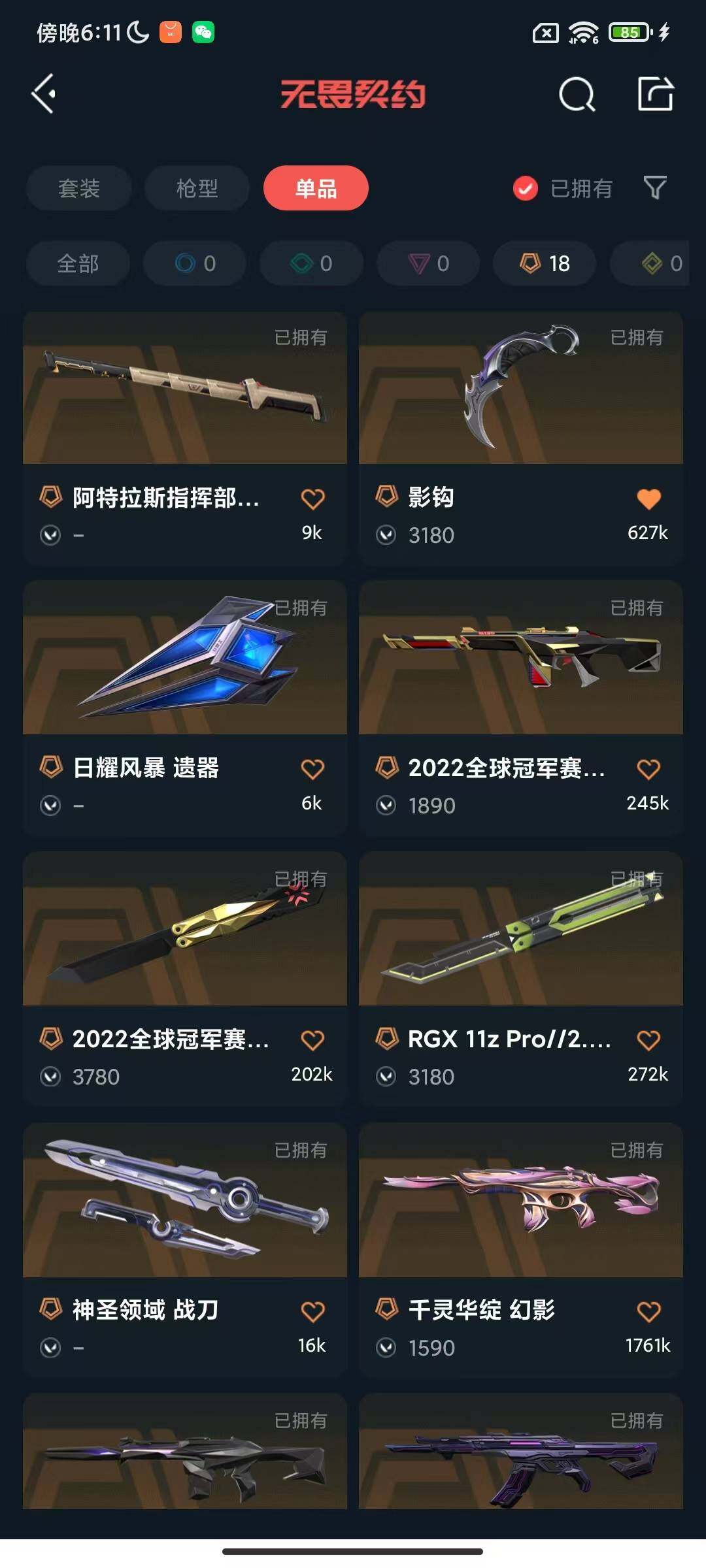The image size is (706, 1568).
Task: Unfavorite 影钩 by tapping its filled heart
Action: pos(648,497)
